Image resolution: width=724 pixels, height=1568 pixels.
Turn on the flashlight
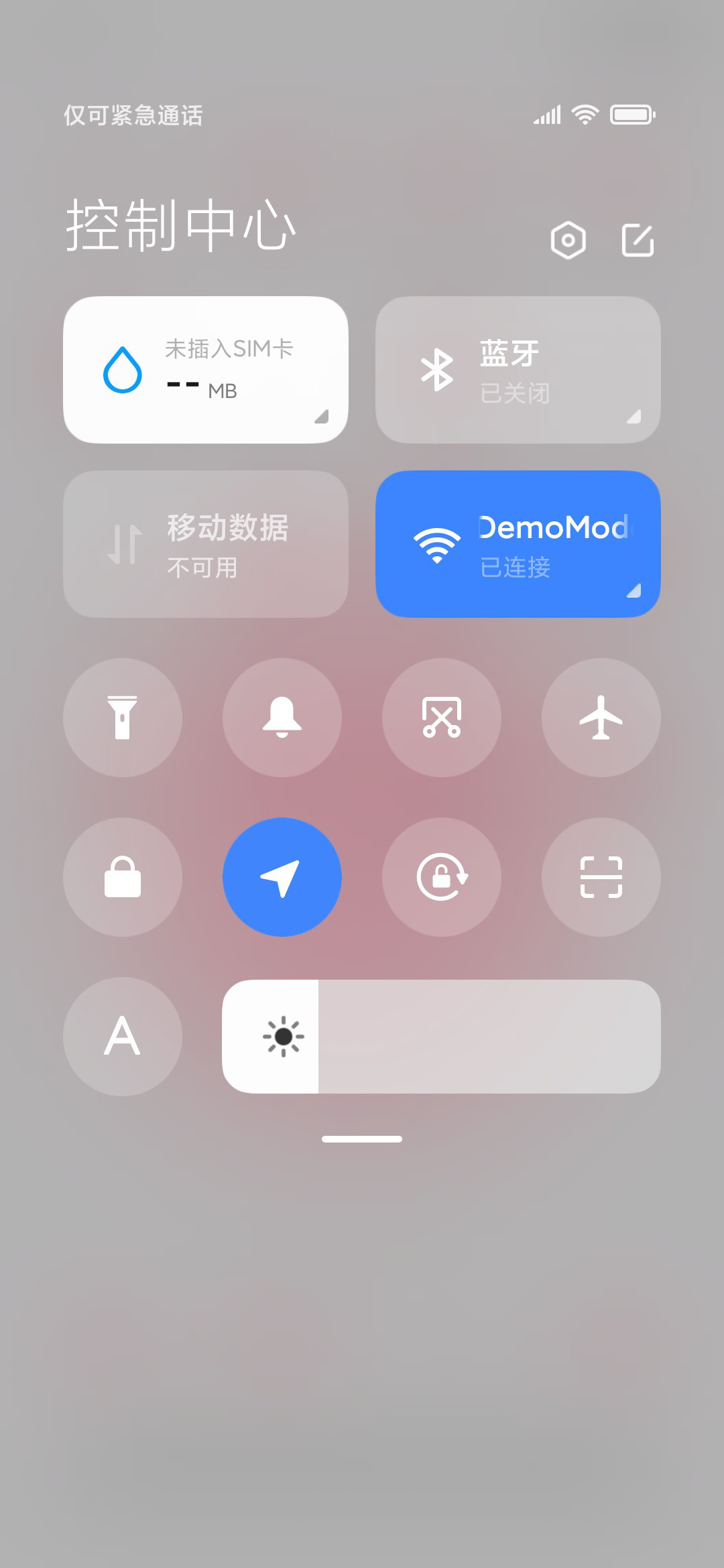(x=123, y=718)
